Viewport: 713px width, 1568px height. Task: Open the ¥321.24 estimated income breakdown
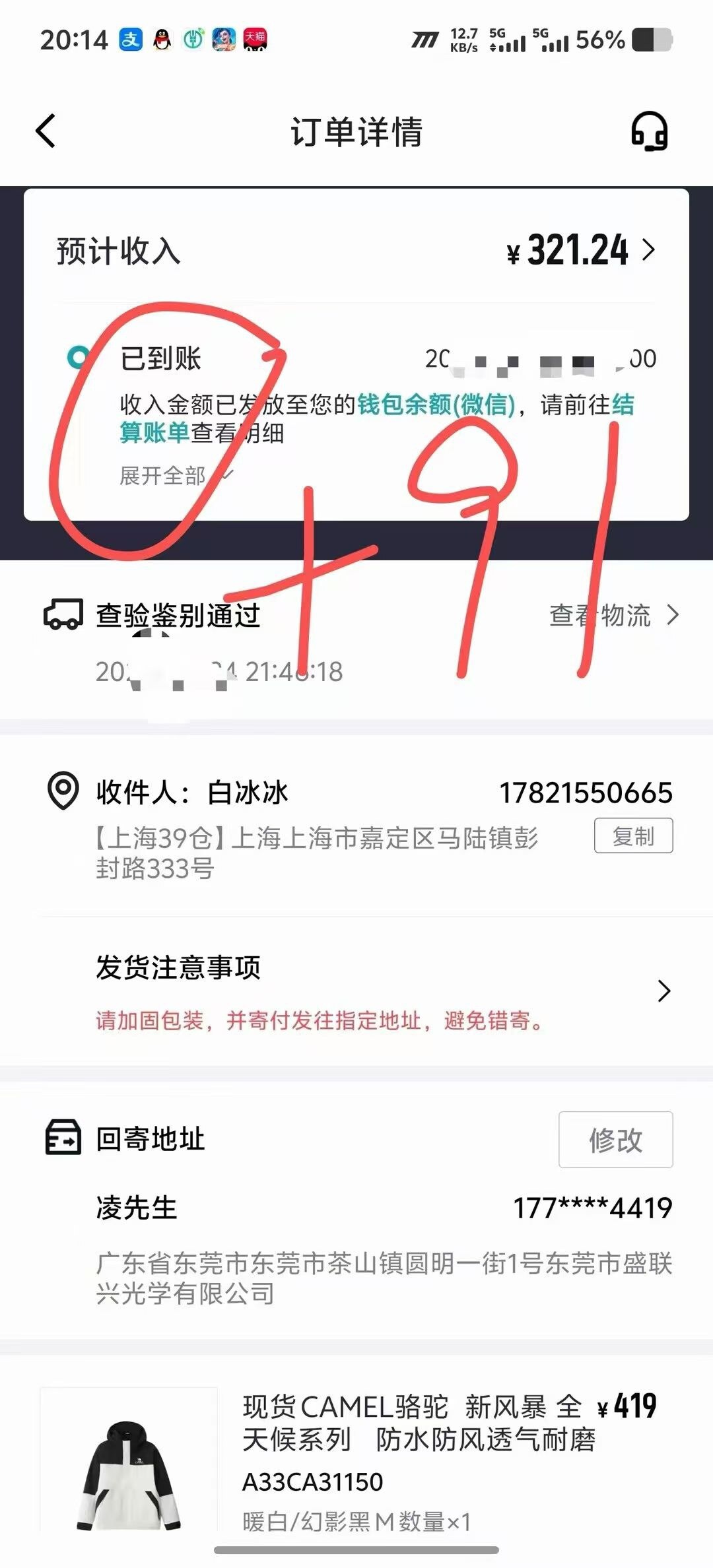click(581, 251)
